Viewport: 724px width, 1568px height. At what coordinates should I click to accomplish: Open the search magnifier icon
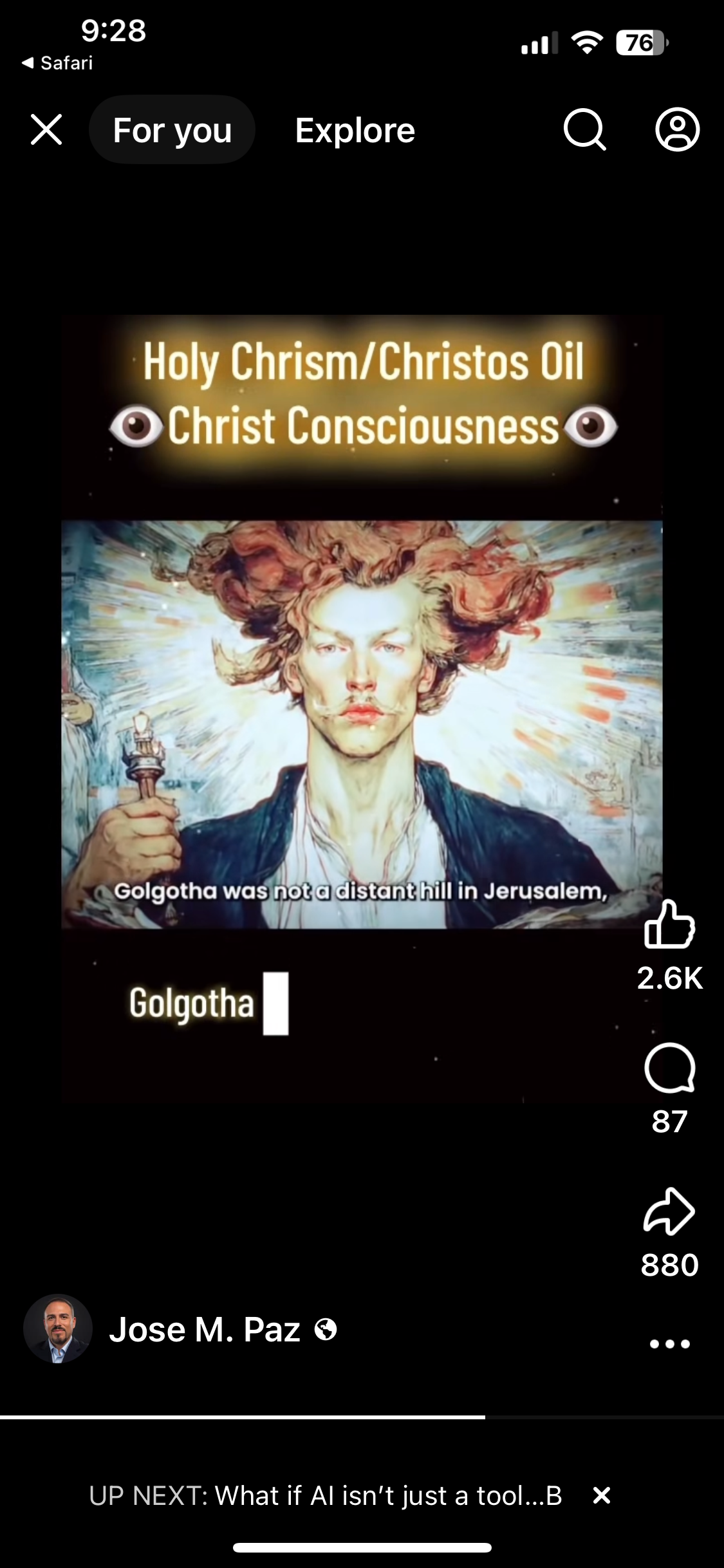click(x=584, y=130)
